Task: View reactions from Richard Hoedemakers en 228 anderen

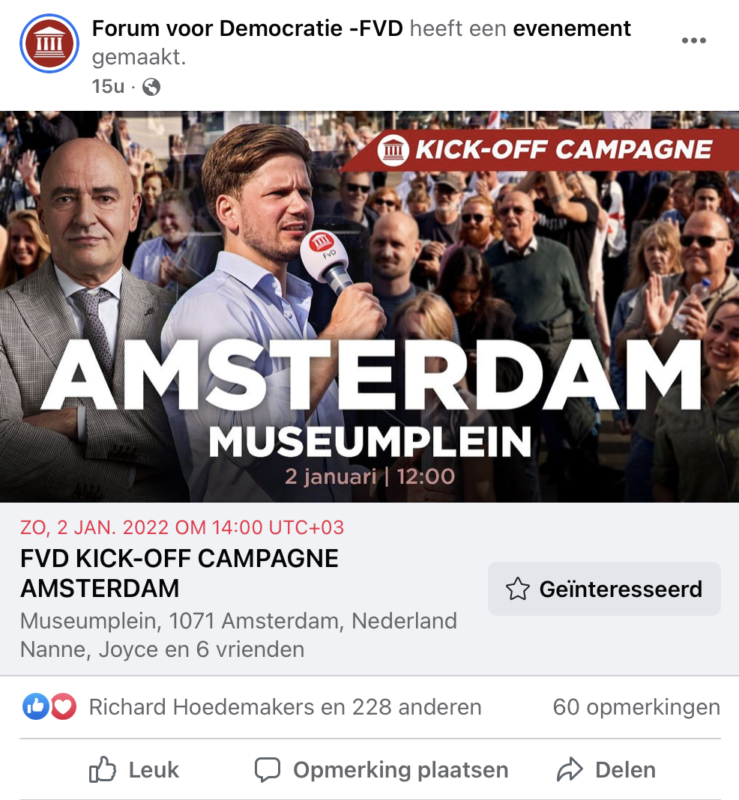Action: (x=284, y=707)
